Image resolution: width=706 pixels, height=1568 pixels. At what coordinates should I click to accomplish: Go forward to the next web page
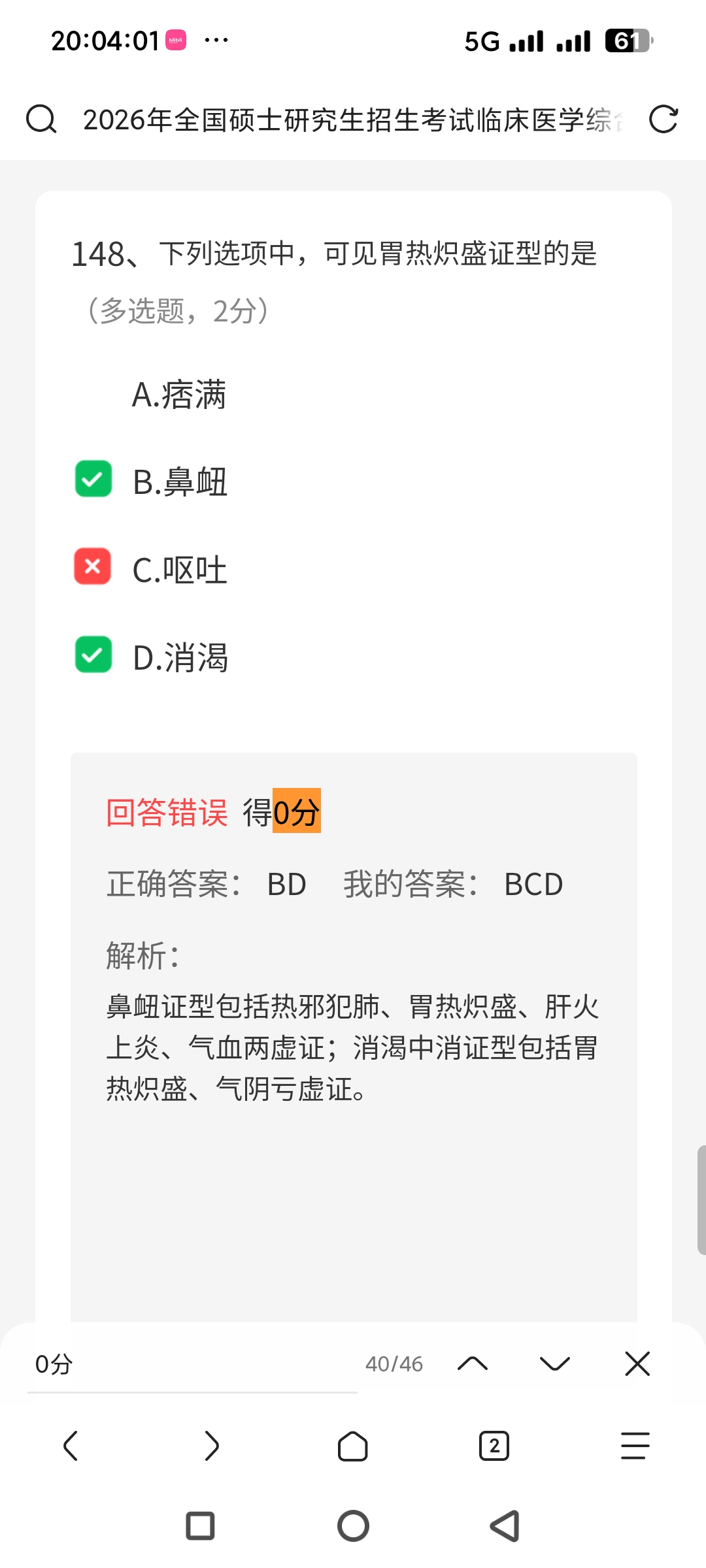point(212,1446)
